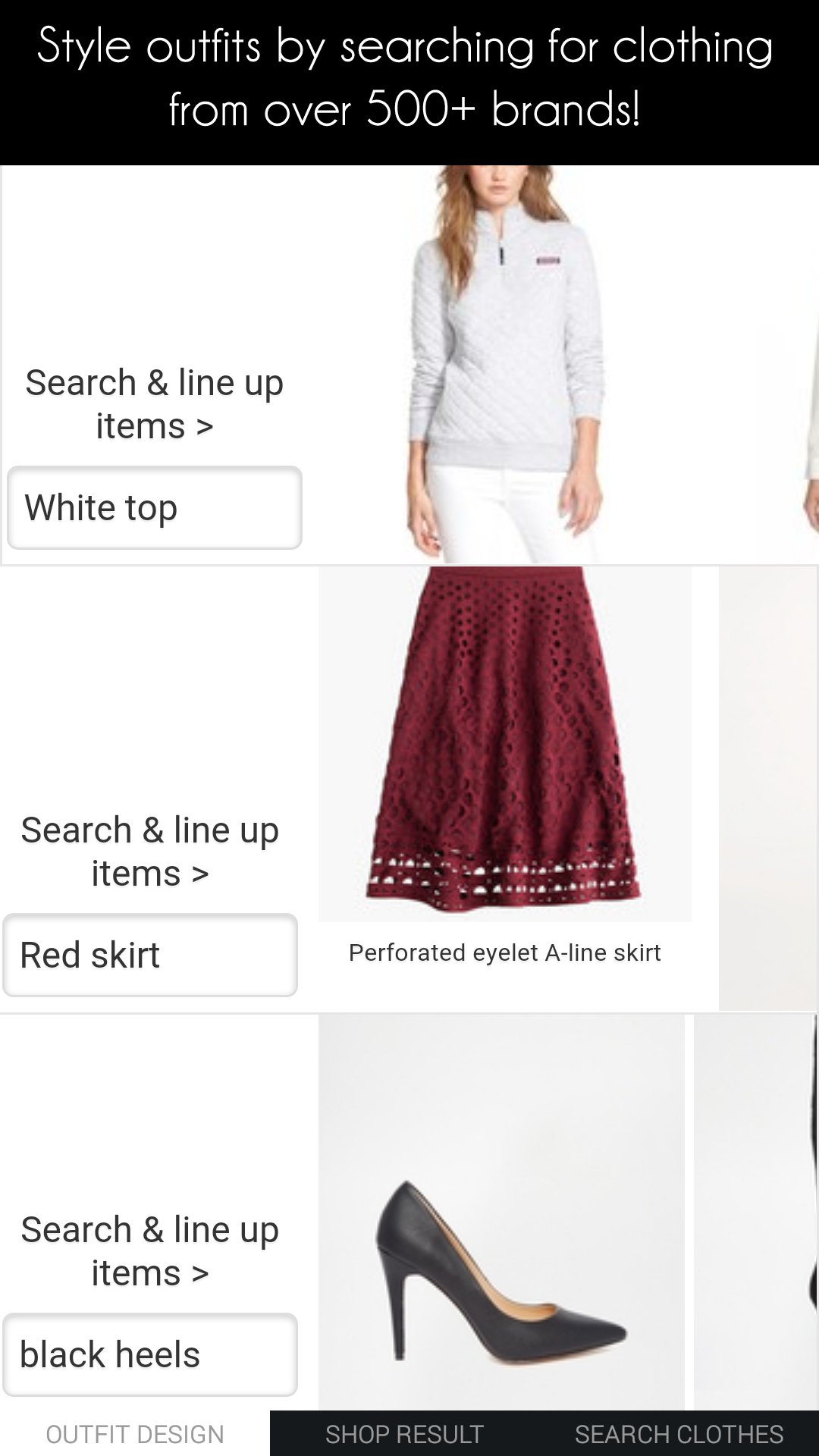
Task: Go to the Search Clothes tab
Action: coord(679,1434)
